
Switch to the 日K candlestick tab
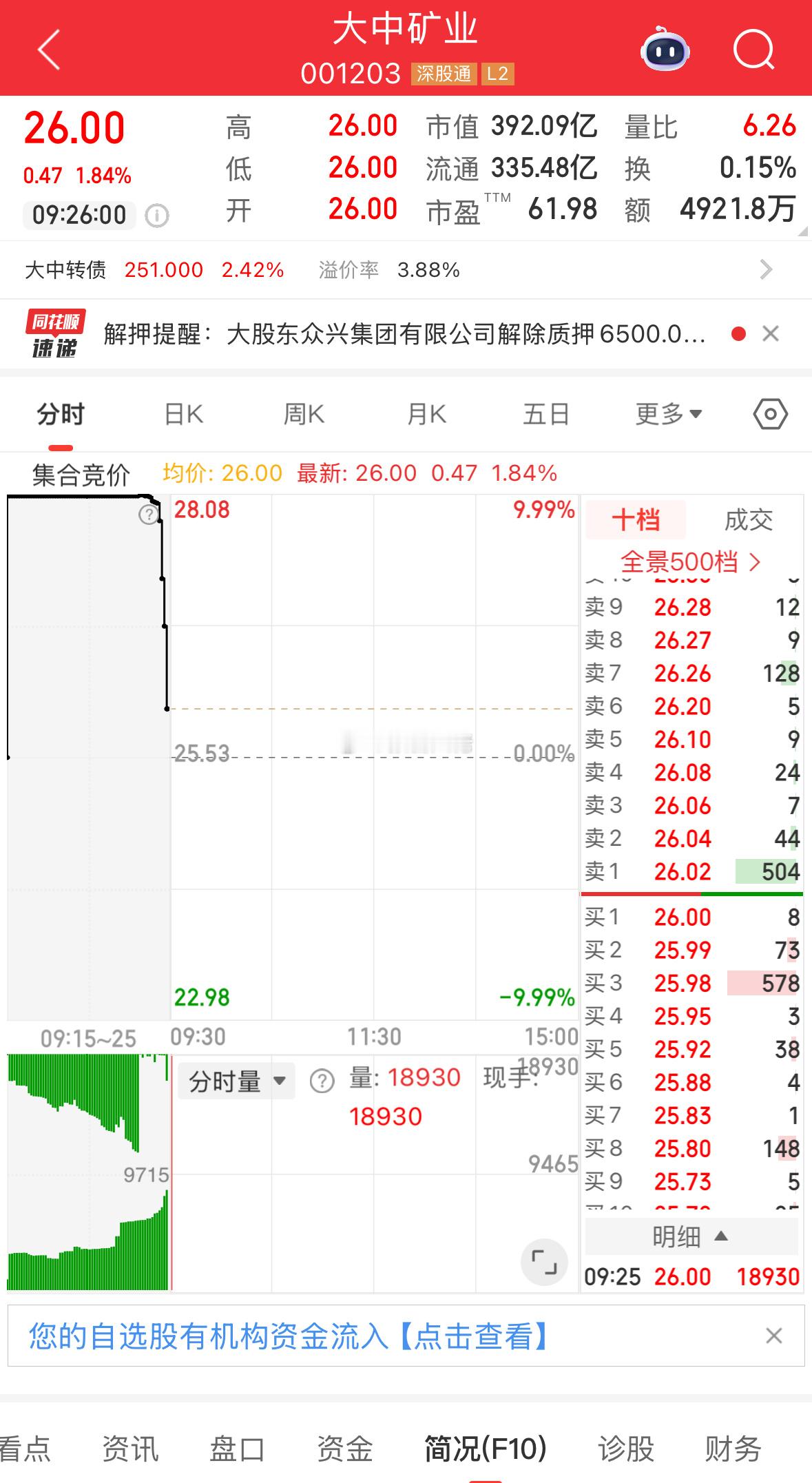pyautogui.click(x=181, y=413)
